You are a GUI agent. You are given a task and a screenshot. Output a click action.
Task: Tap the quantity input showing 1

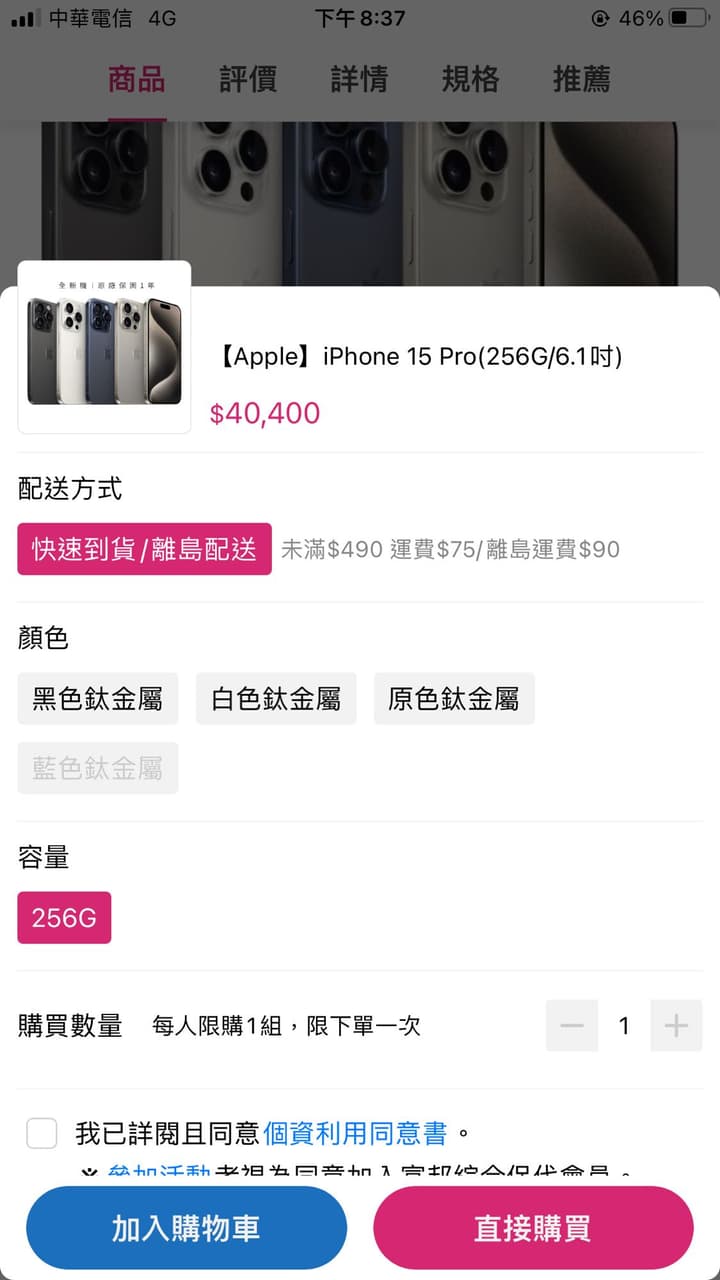pyautogui.click(x=624, y=1026)
